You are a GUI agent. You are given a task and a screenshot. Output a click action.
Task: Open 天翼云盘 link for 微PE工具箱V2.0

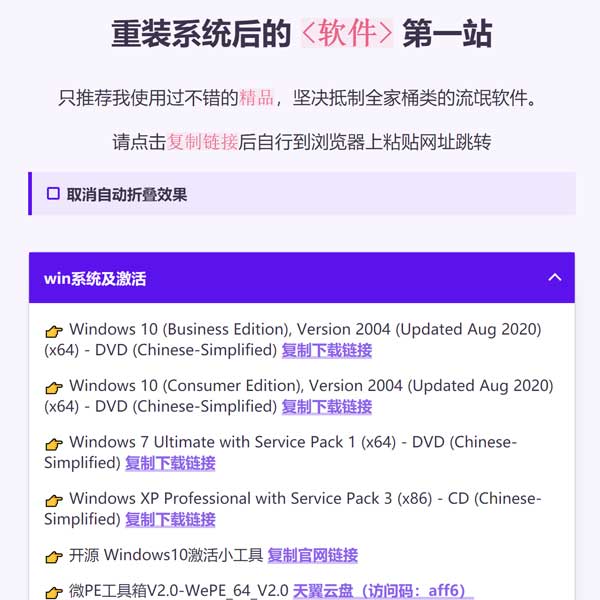pyautogui.click(x=380, y=590)
